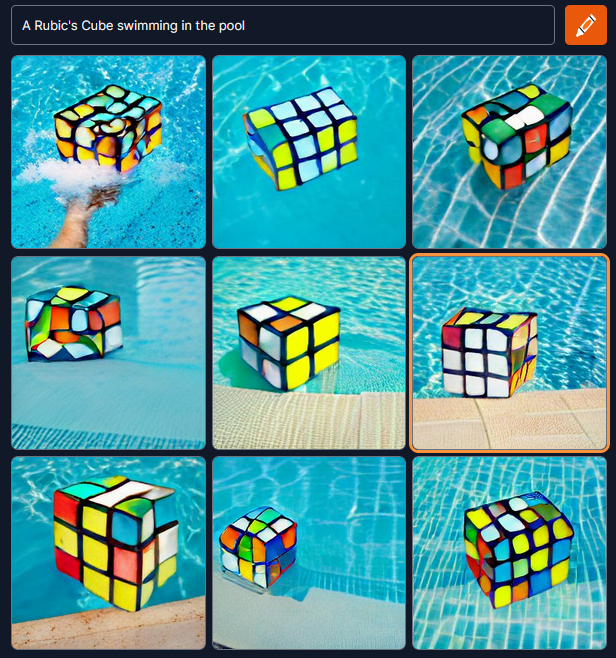Open the cube image with splashing hand
The width and height of the screenshot is (616, 658).
[x=108, y=151]
